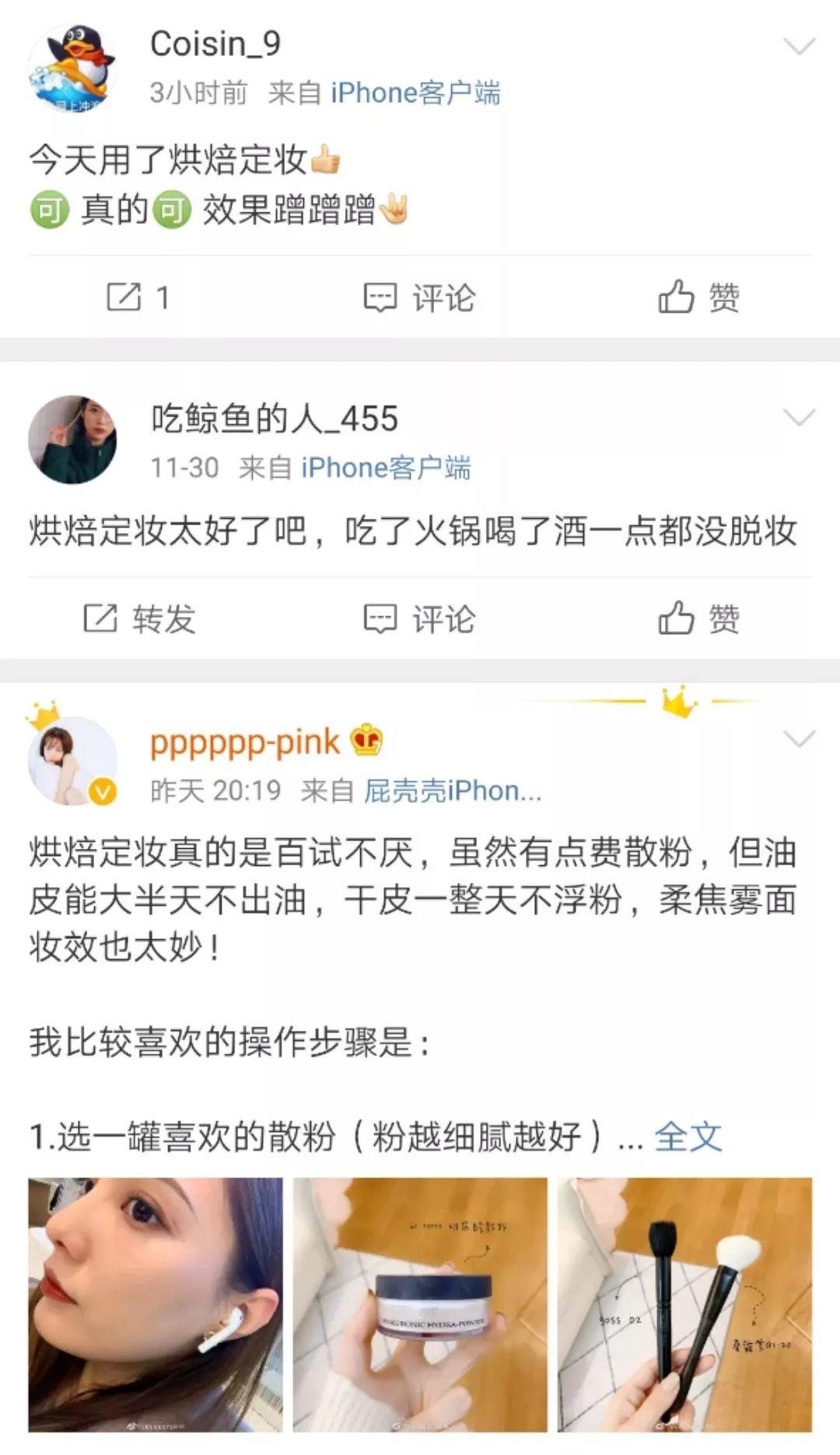The height and width of the screenshot is (1455, 840).
Task: Open the makeup brushes photo
Action: click(x=684, y=1304)
